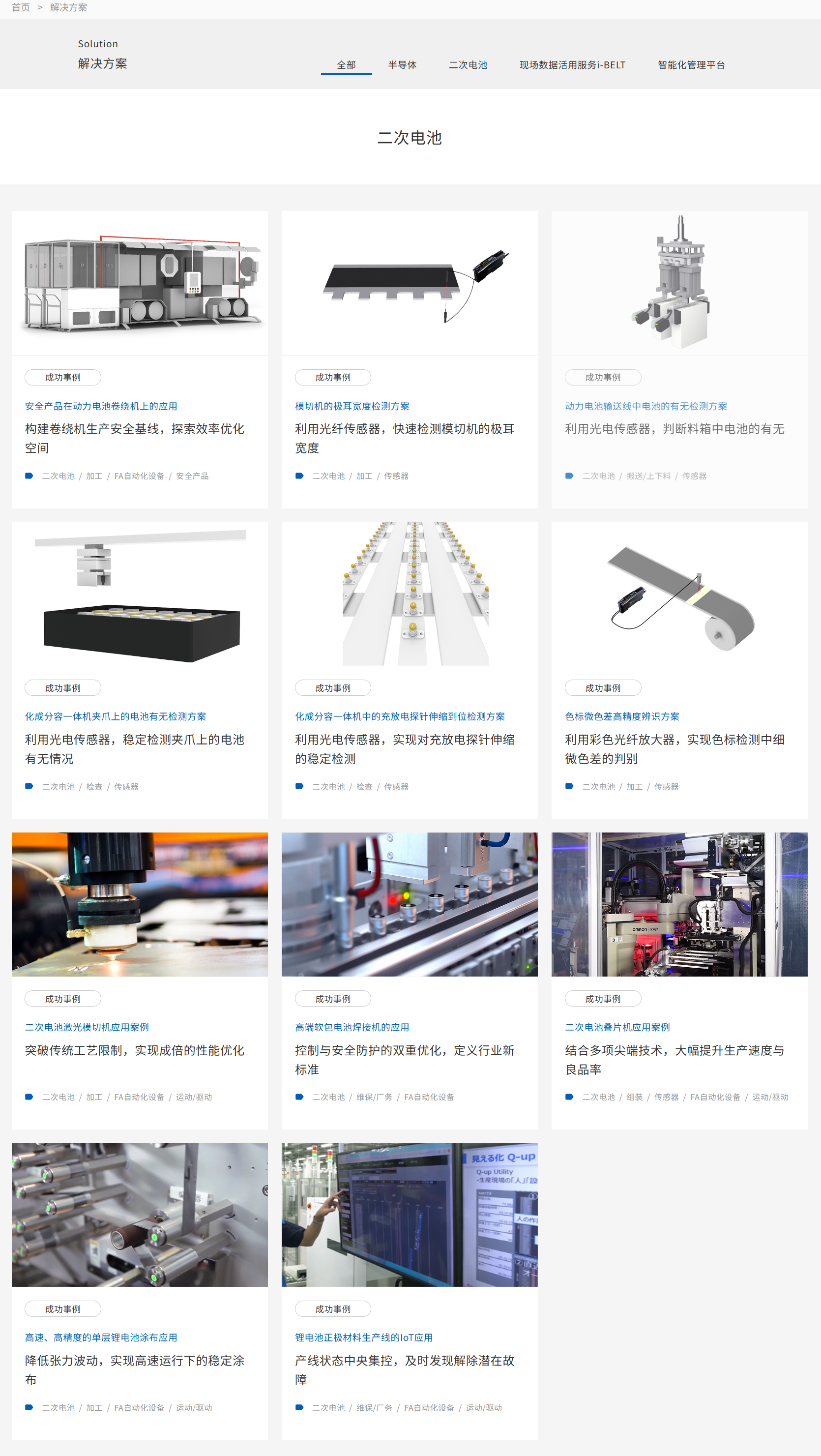Open 高端软包电池焊接机的应用 card
Viewport: 821px width, 1456px height.
[352, 1027]
